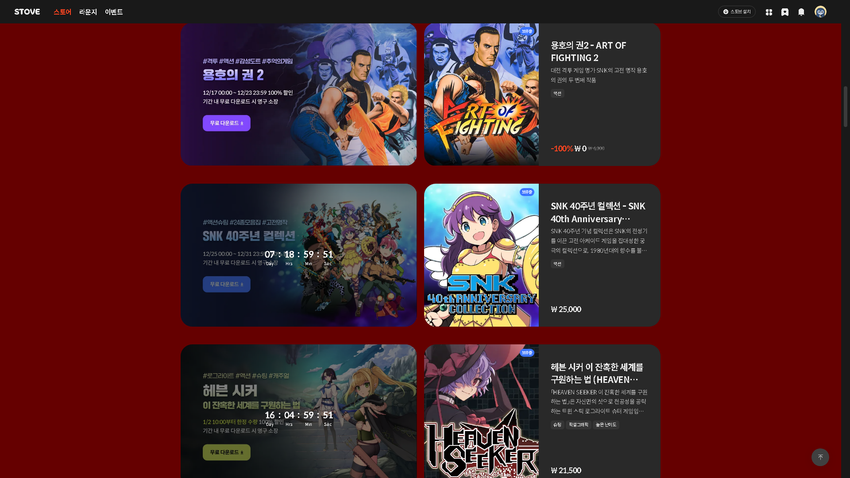Open the bookmark icon in the header
Image resolution: width=850 pixels, height=478 pixels.
point(785,12)
